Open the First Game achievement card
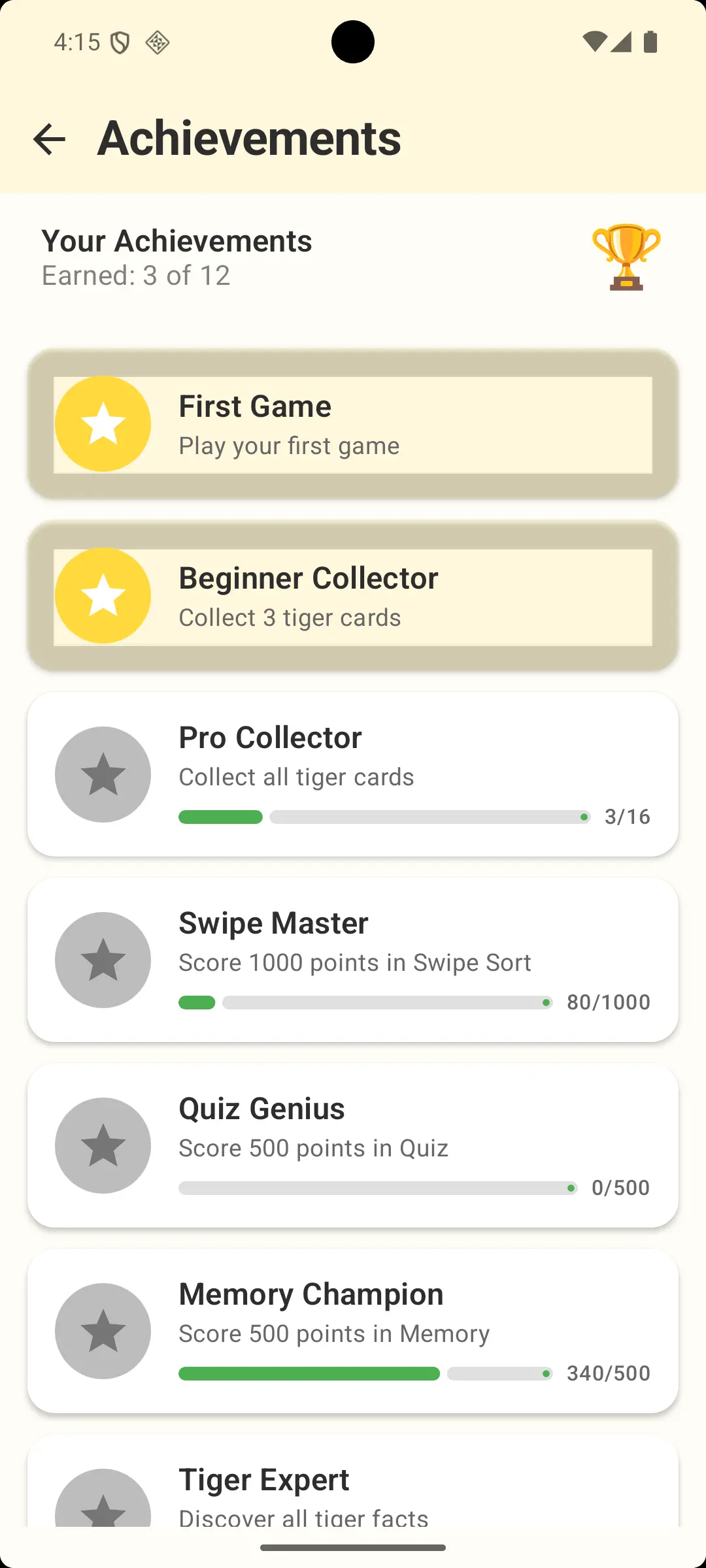Screen dimensions: 706x1568 click(353, 423)
